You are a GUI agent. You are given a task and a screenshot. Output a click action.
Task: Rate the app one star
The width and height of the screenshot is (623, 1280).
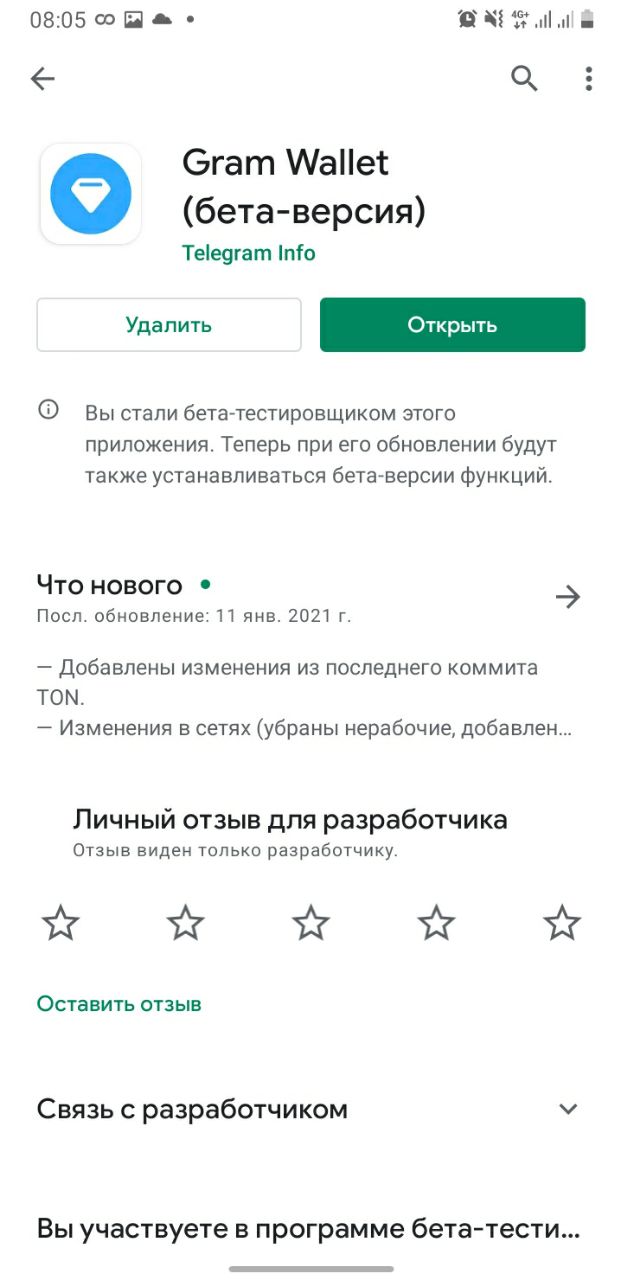[x=61, y=923]
